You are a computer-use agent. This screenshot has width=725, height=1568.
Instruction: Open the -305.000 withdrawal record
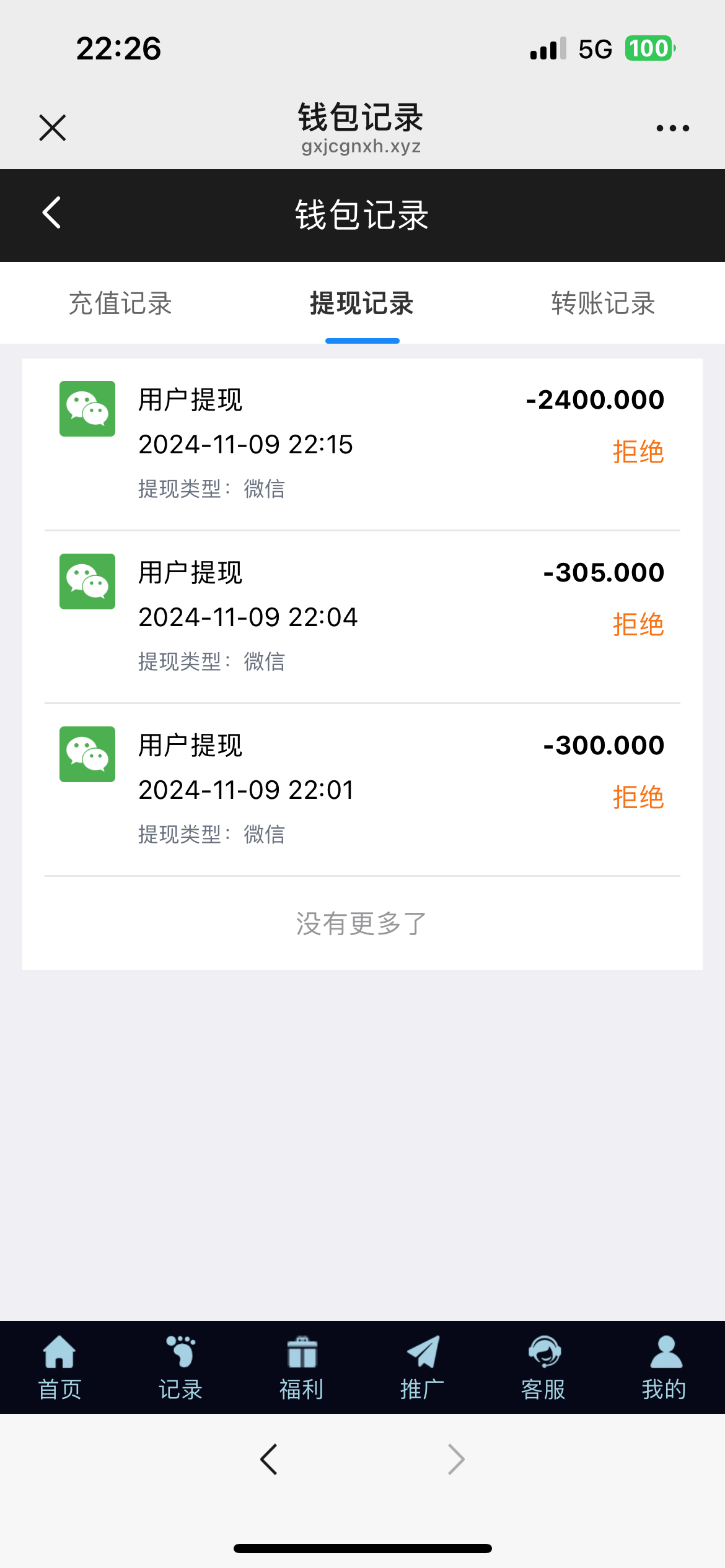point(362,617)
